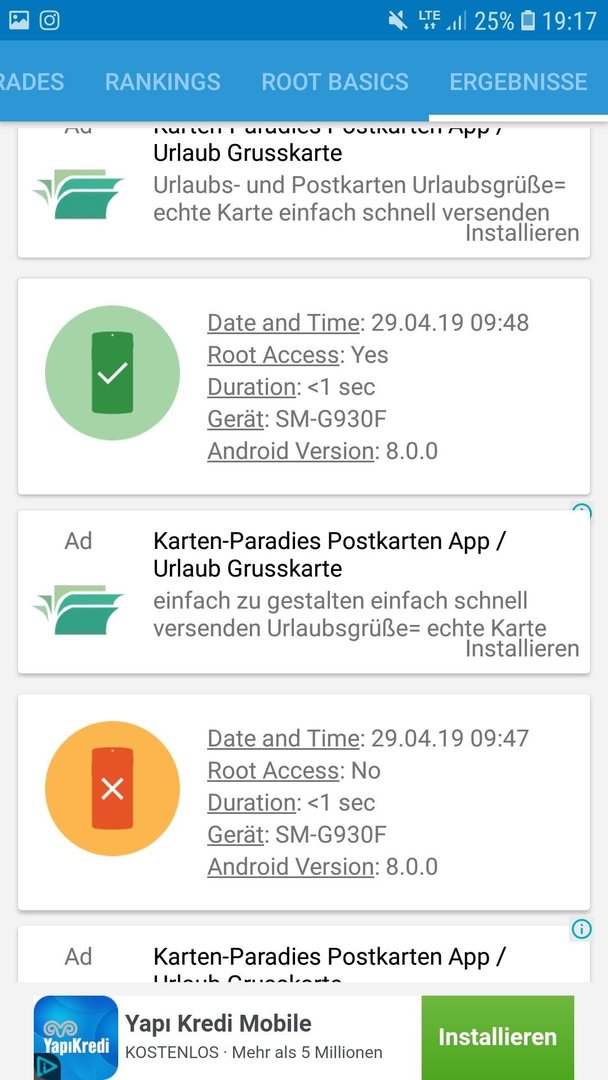Switch to the Rankings tab

tap(163, 81)
